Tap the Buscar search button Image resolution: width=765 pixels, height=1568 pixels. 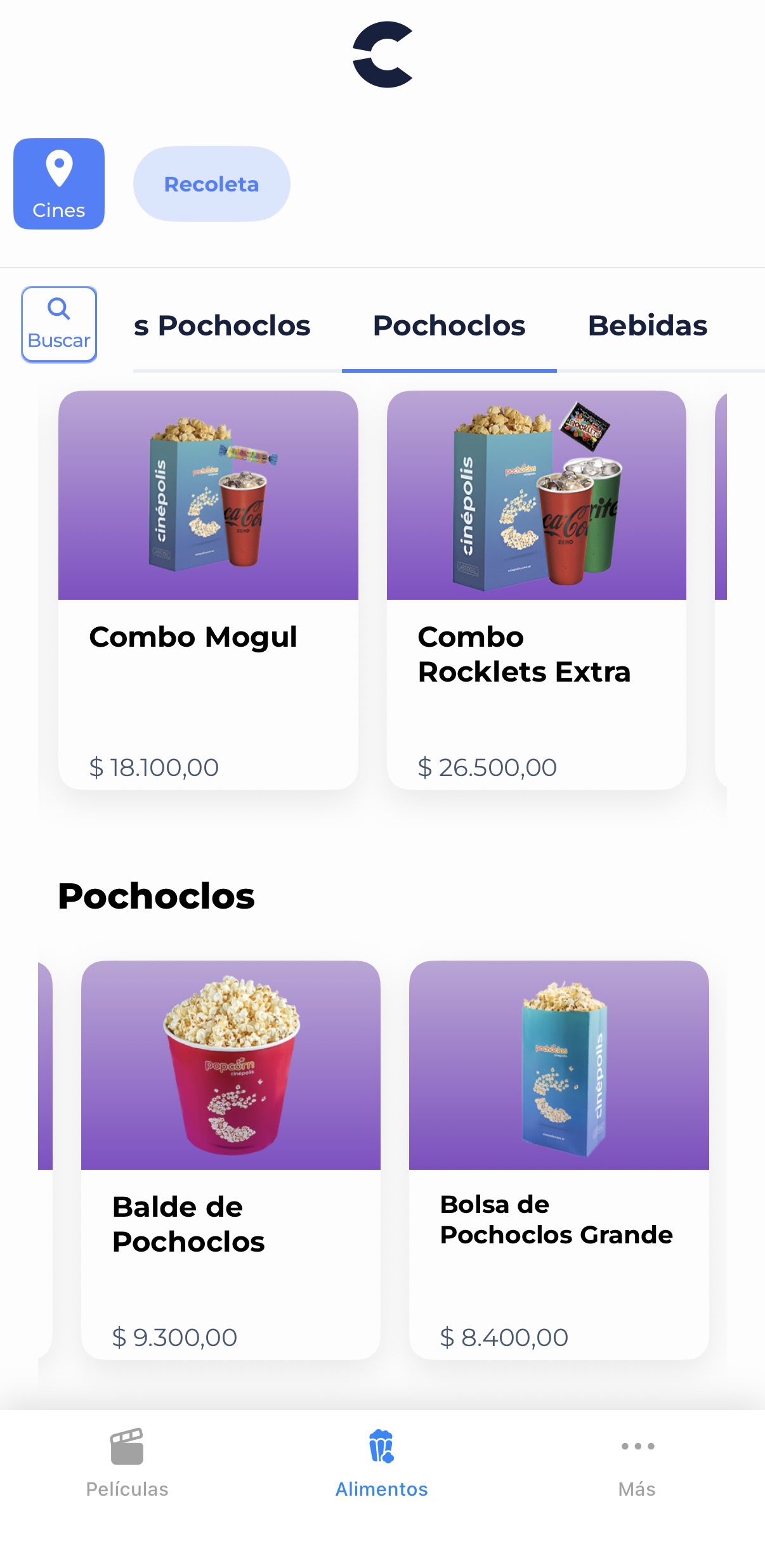point(59,325)
